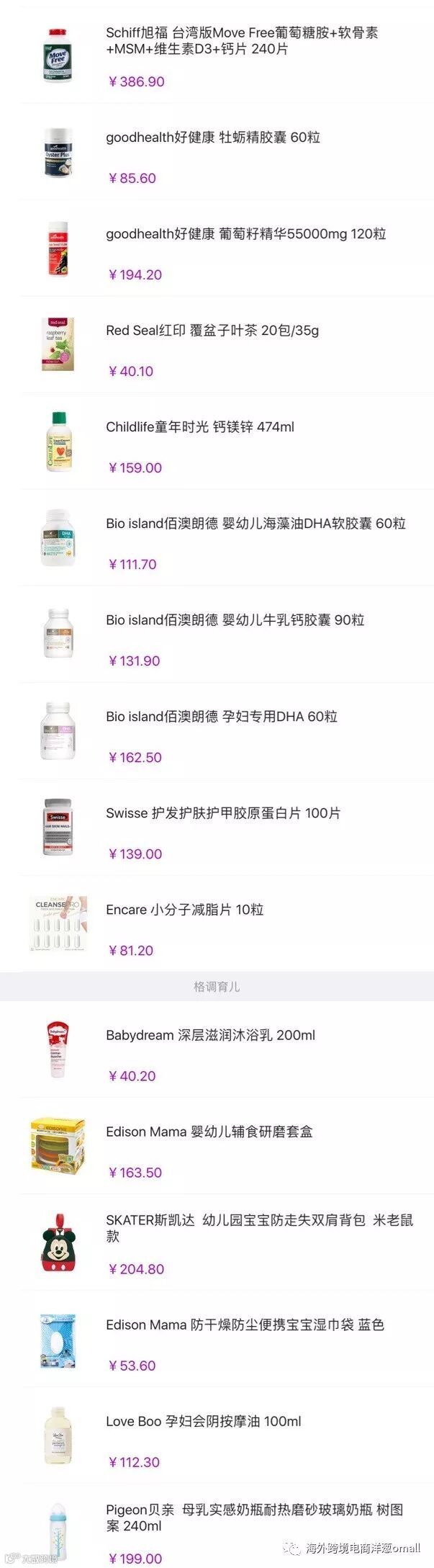View goodhealth 葡萄籽精华 120粒 product

pyautogui.click(x=217, y=249)
